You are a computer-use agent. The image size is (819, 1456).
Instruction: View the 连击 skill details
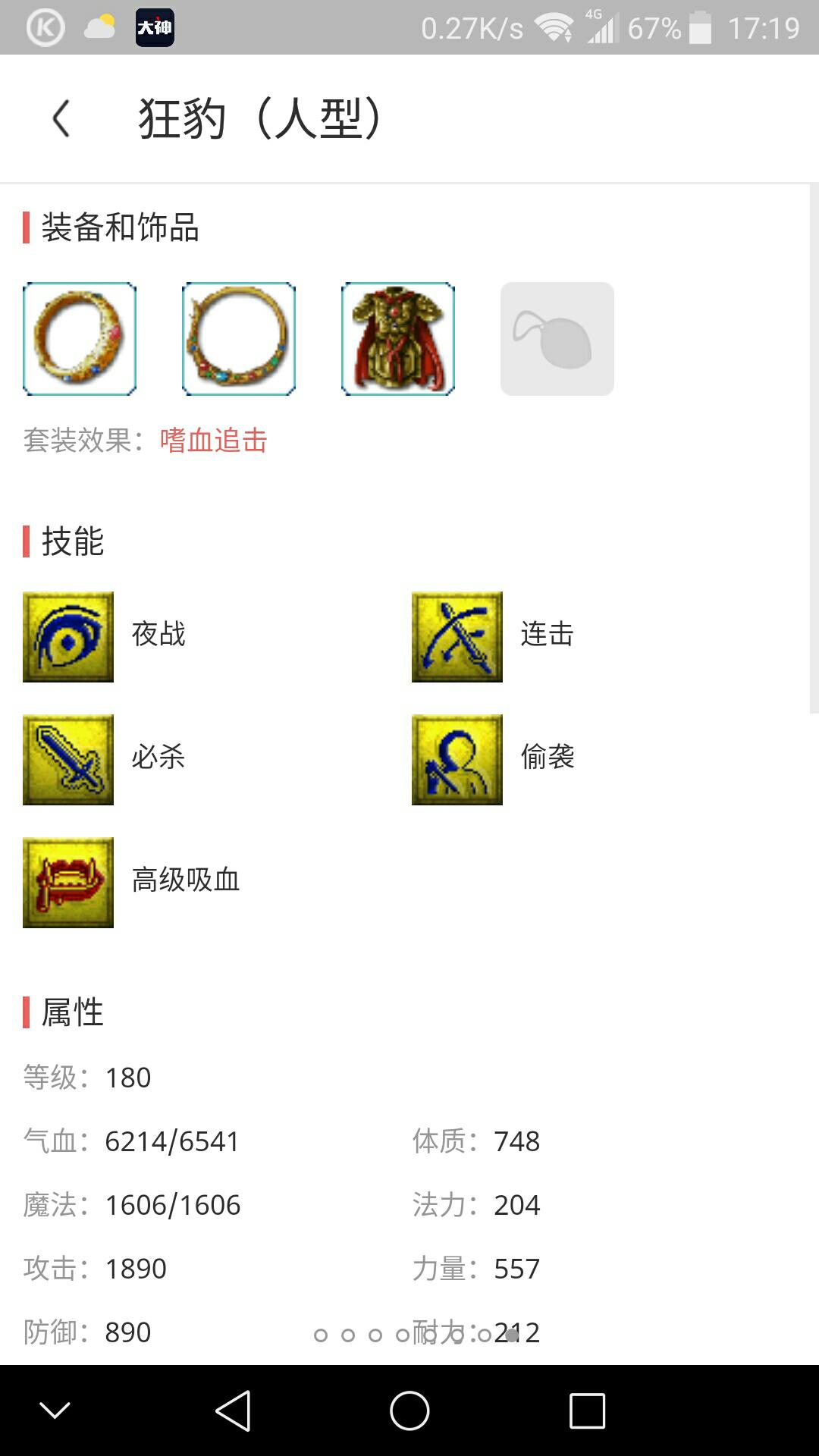tap(457, 637)
